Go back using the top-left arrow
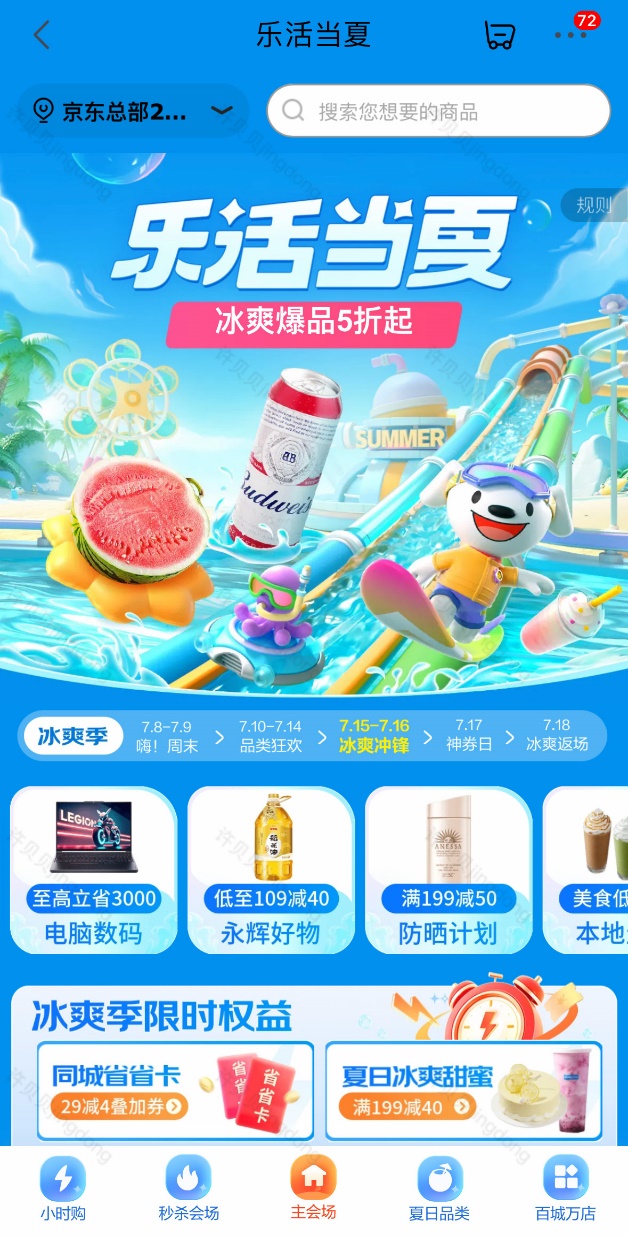 point(41,35)
